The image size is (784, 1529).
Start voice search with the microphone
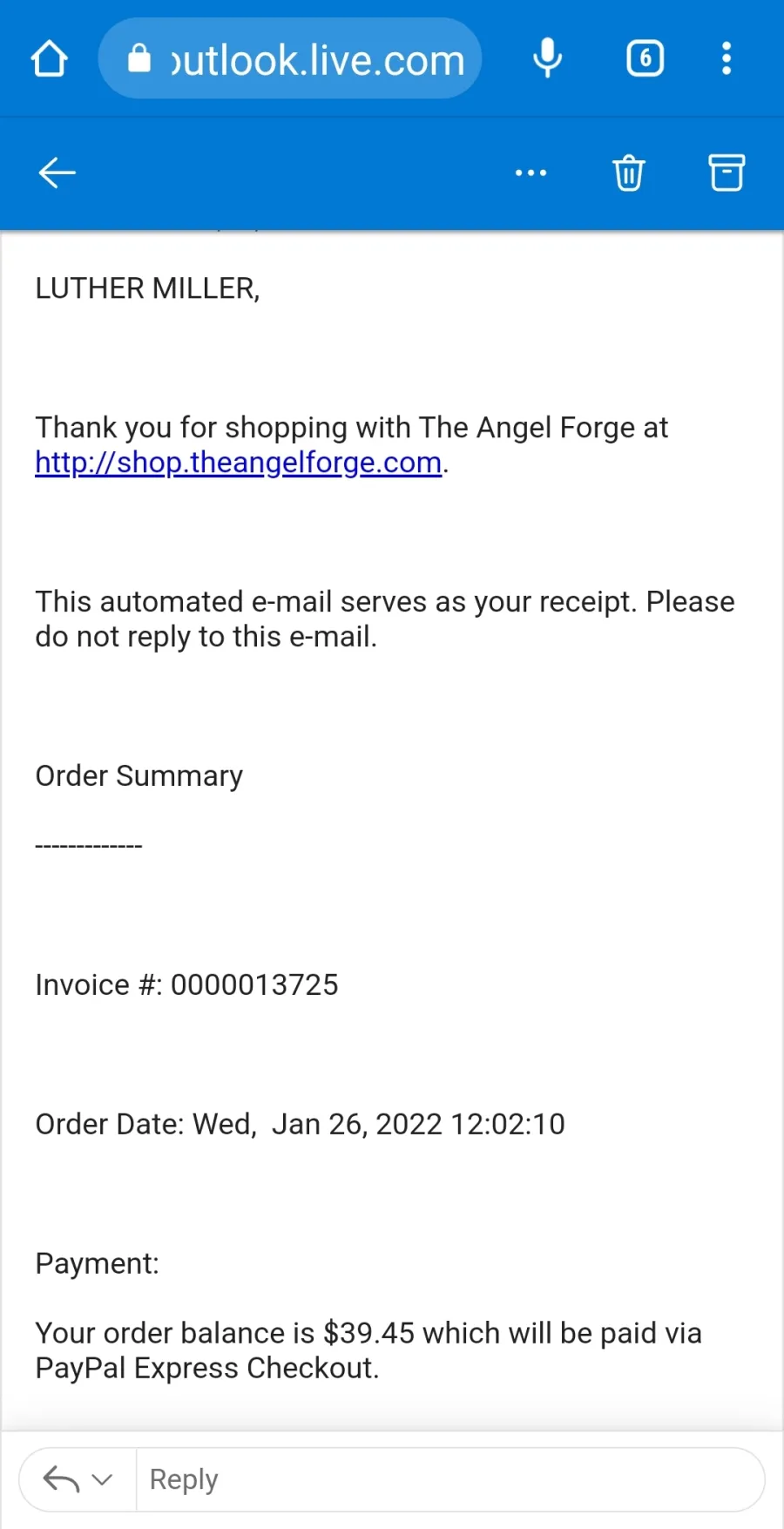pos(547,58)
